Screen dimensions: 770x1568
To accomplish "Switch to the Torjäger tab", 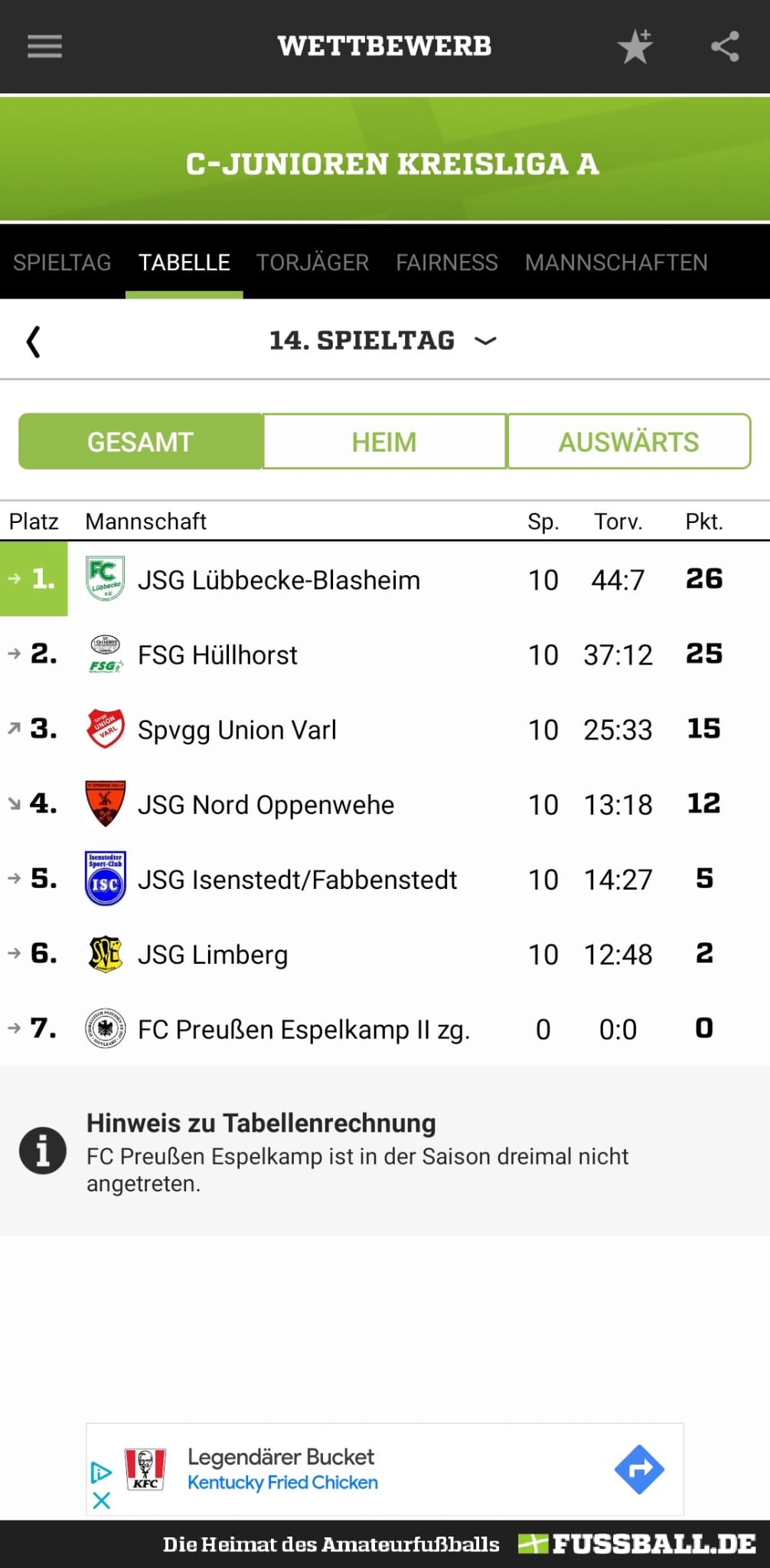I will 312,263.
